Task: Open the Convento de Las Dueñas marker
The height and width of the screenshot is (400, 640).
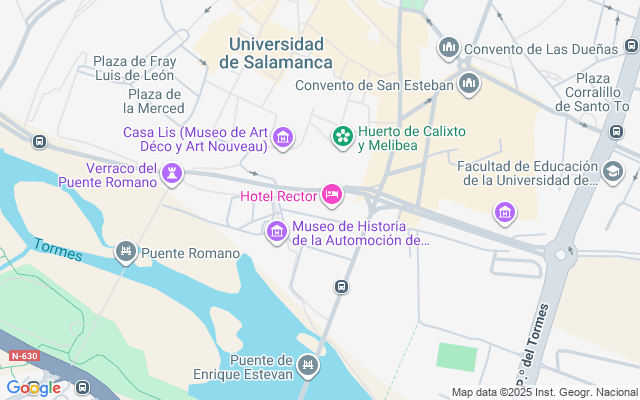Action: coord(449,47)
